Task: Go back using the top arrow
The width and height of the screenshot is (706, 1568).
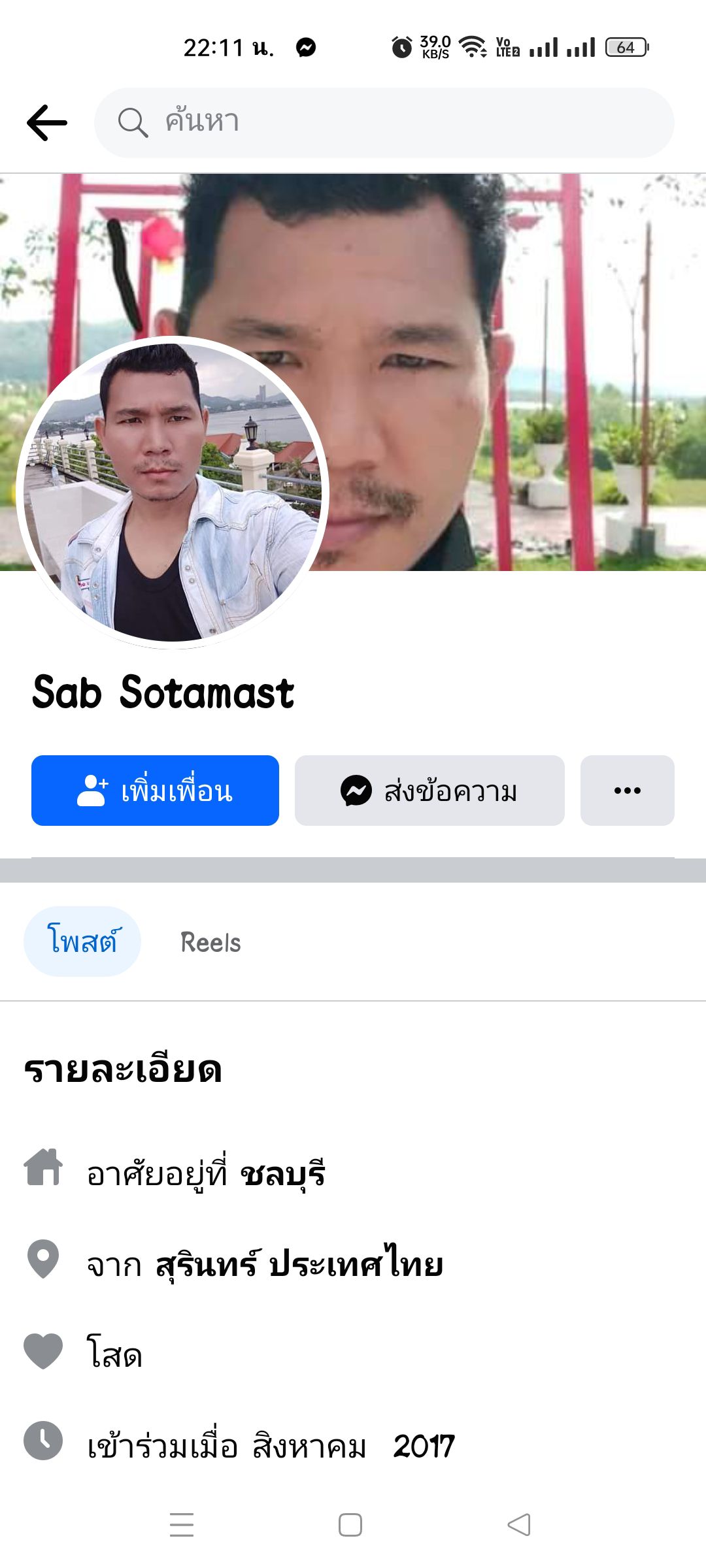Action: point(47,123)
